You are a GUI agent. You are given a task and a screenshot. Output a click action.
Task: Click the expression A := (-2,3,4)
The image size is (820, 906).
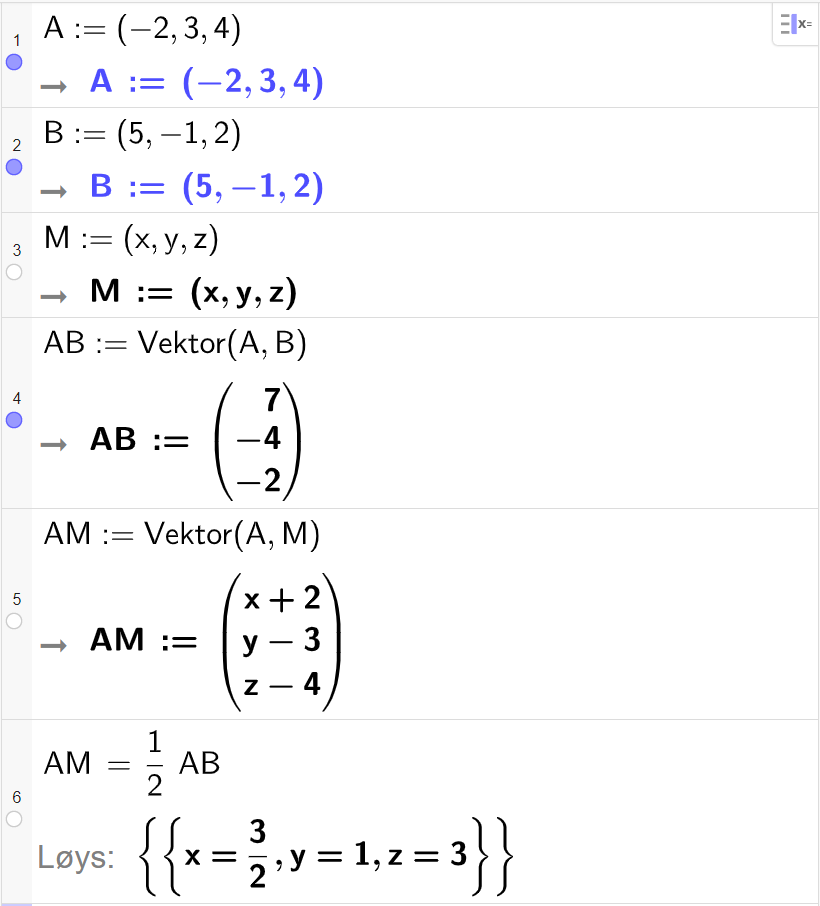[130, 29]
